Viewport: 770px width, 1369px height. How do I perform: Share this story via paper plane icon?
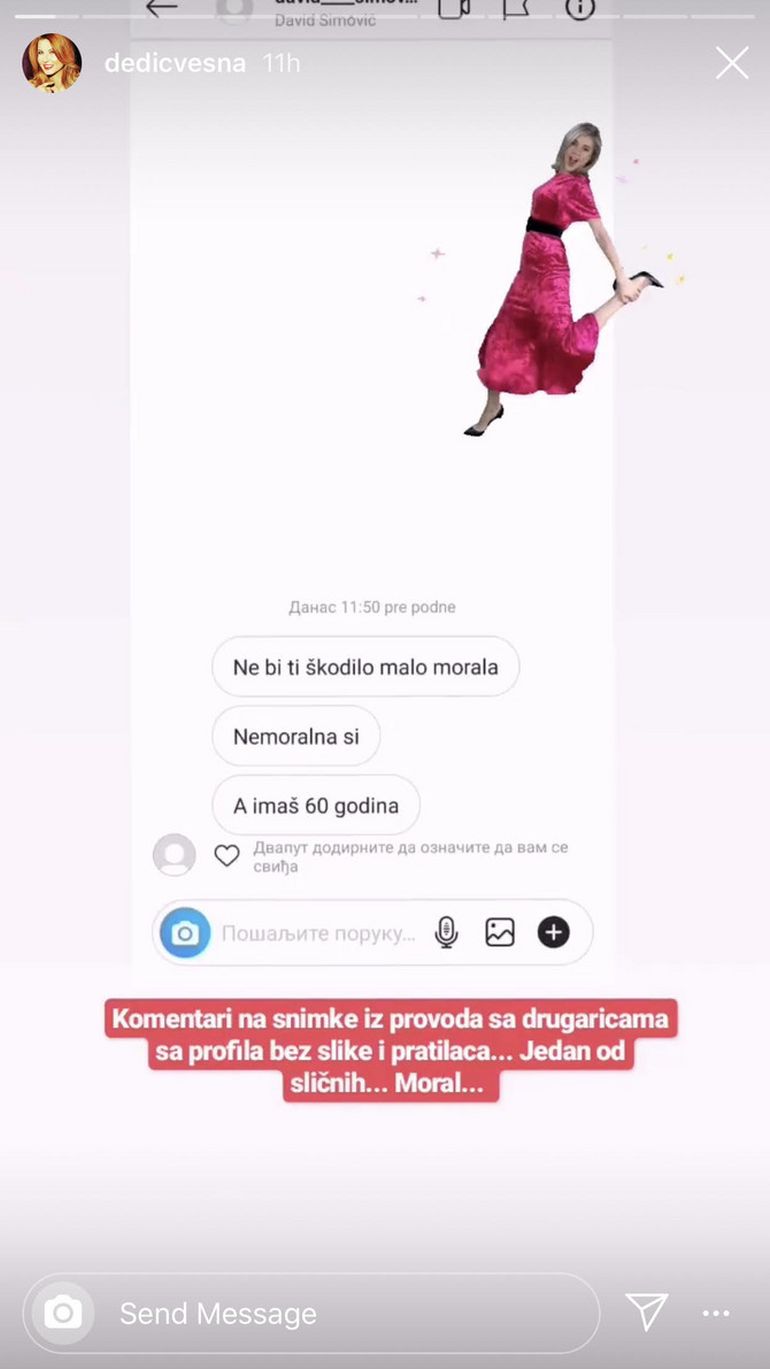[646, 1312]
